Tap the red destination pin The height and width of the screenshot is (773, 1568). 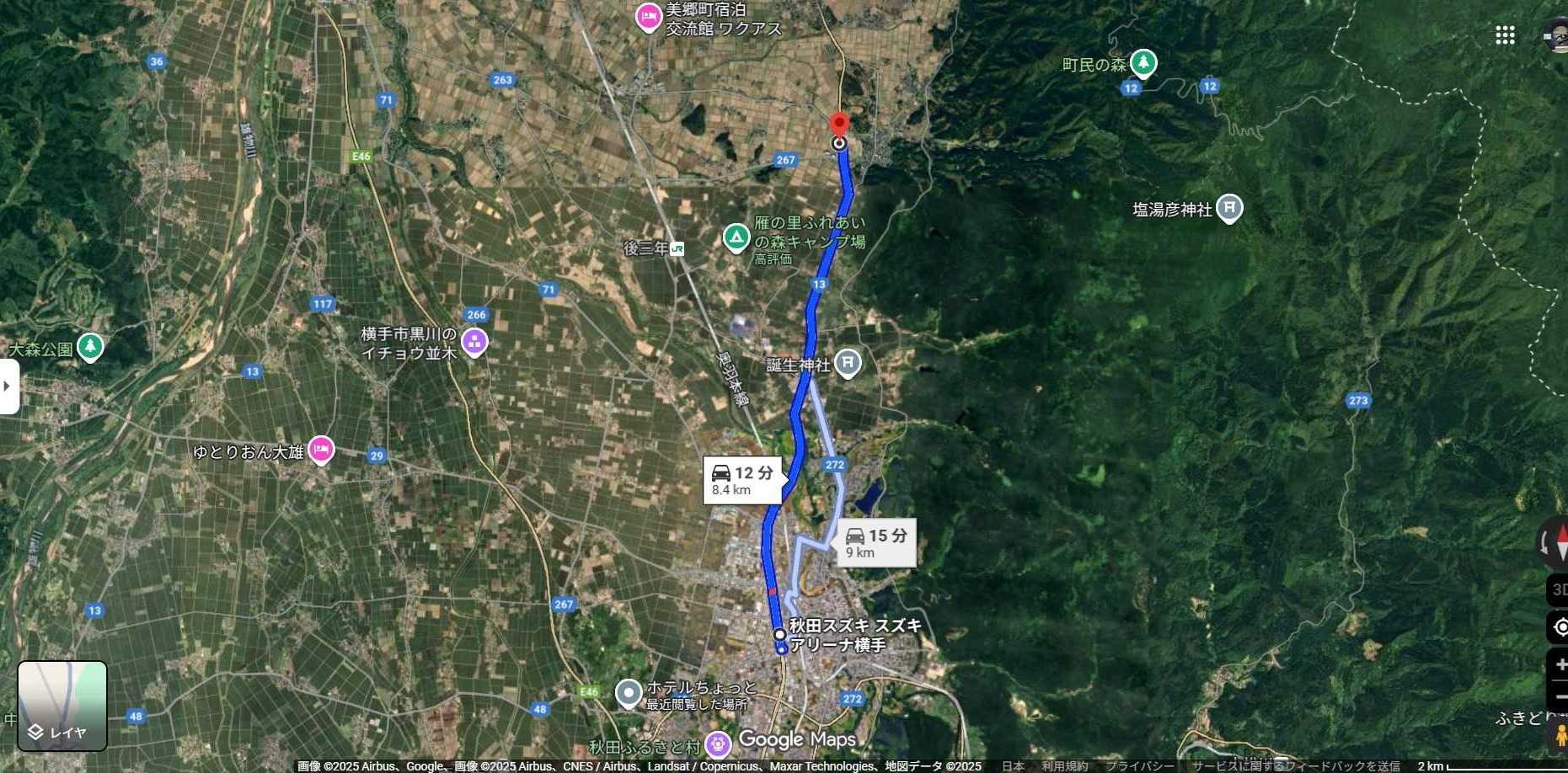[839, 125]
